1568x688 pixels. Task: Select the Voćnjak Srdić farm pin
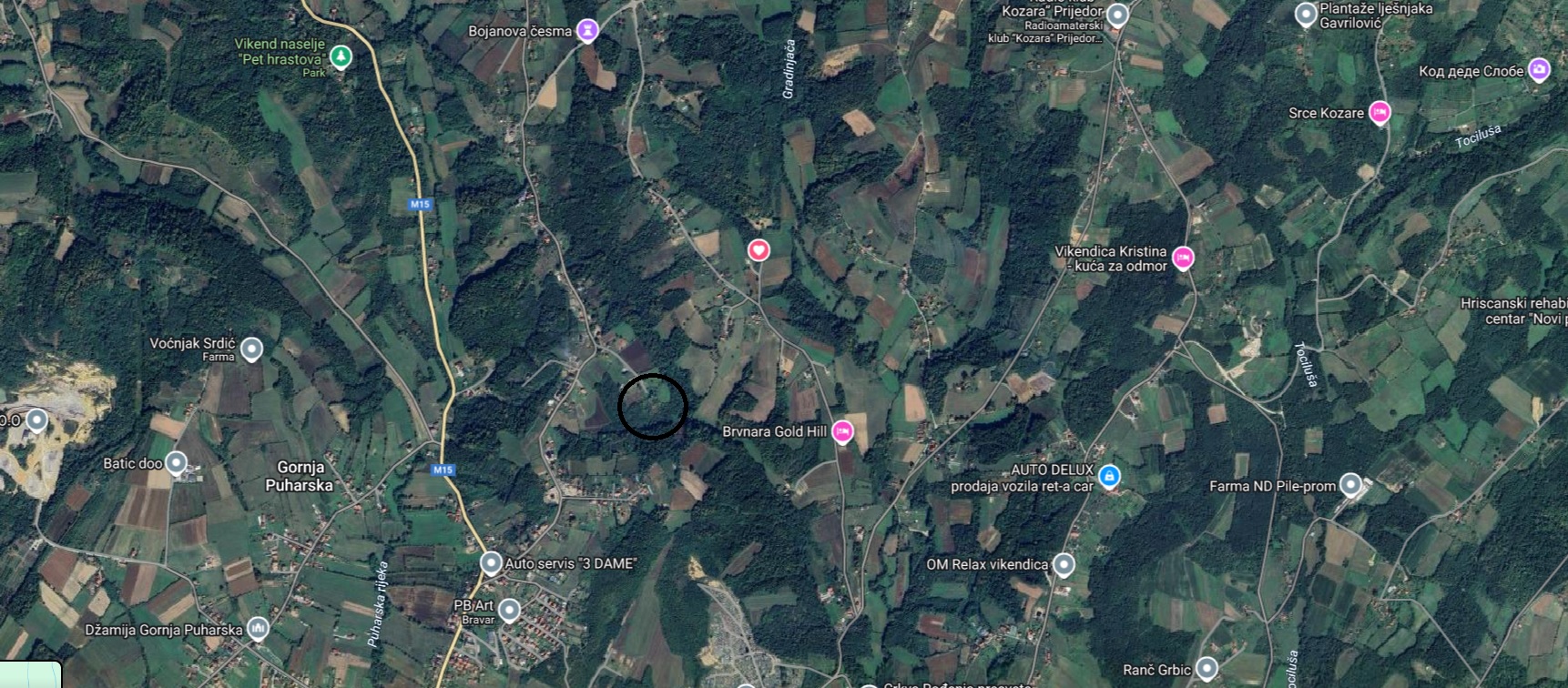(x=252, y=349)
